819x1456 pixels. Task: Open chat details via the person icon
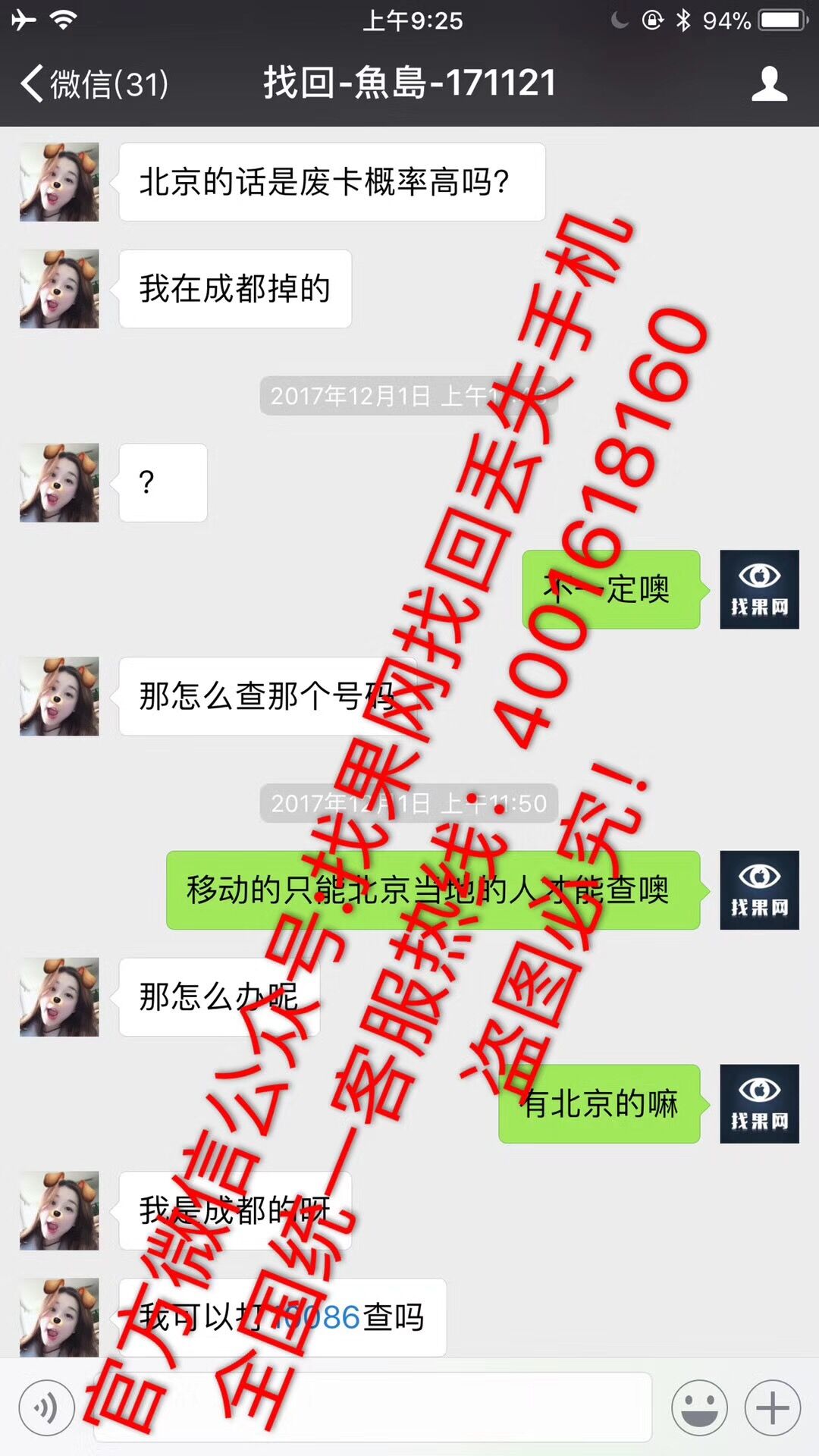(769, 83)
